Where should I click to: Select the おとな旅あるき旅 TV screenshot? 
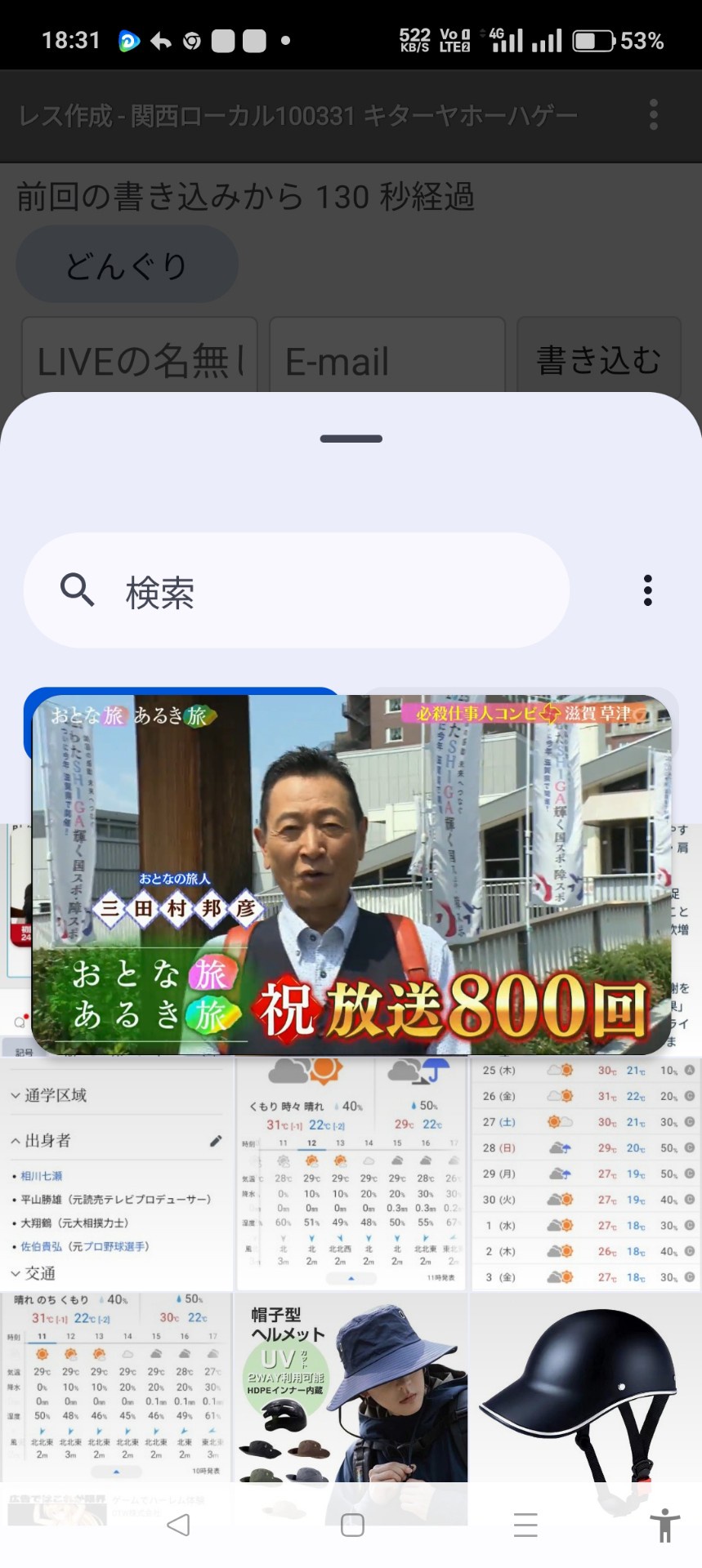coord(351,874)
